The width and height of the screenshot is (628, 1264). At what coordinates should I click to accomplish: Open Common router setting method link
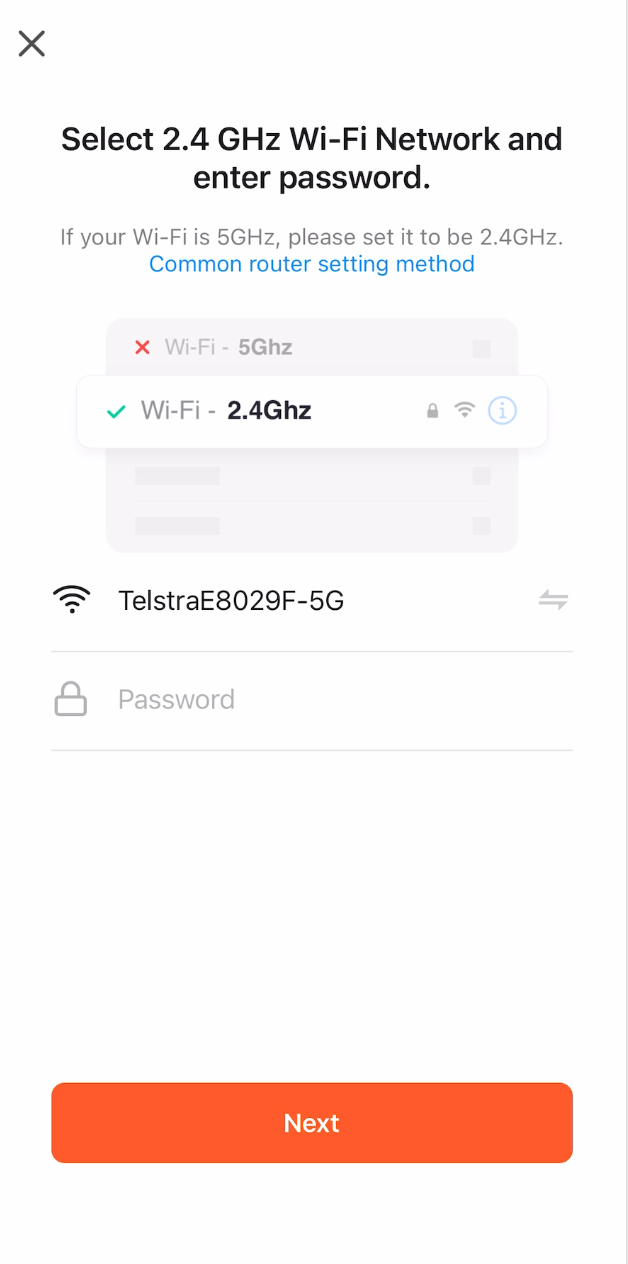(x=312, y=264)
